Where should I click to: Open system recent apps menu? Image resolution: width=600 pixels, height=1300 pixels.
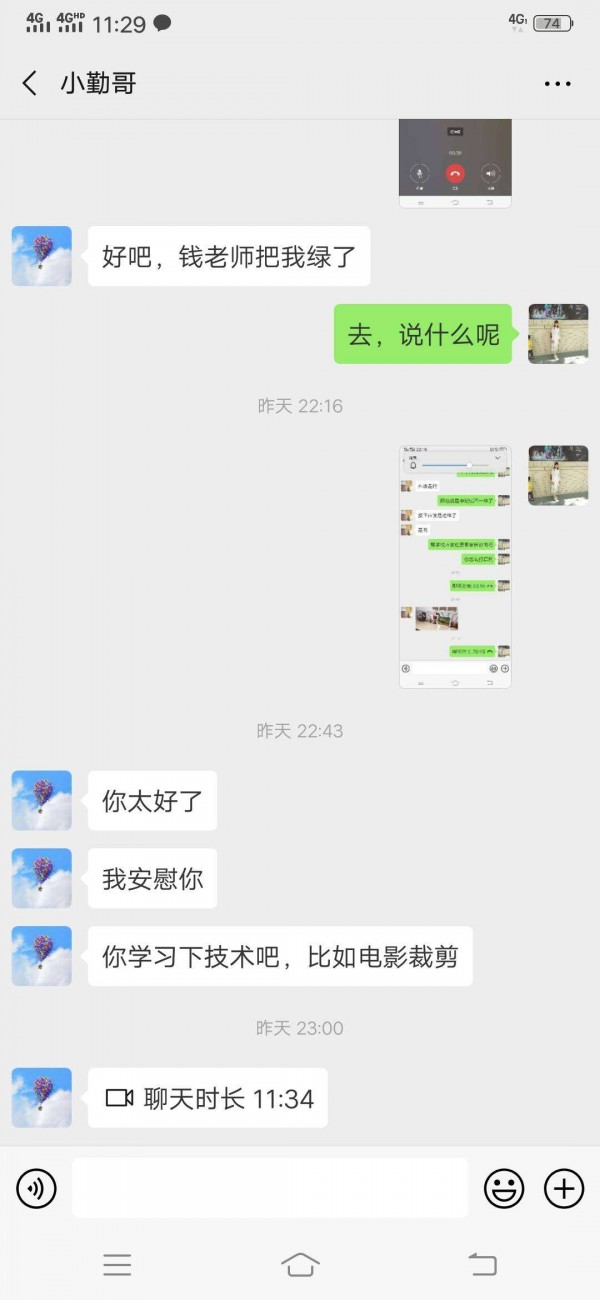117,1264
